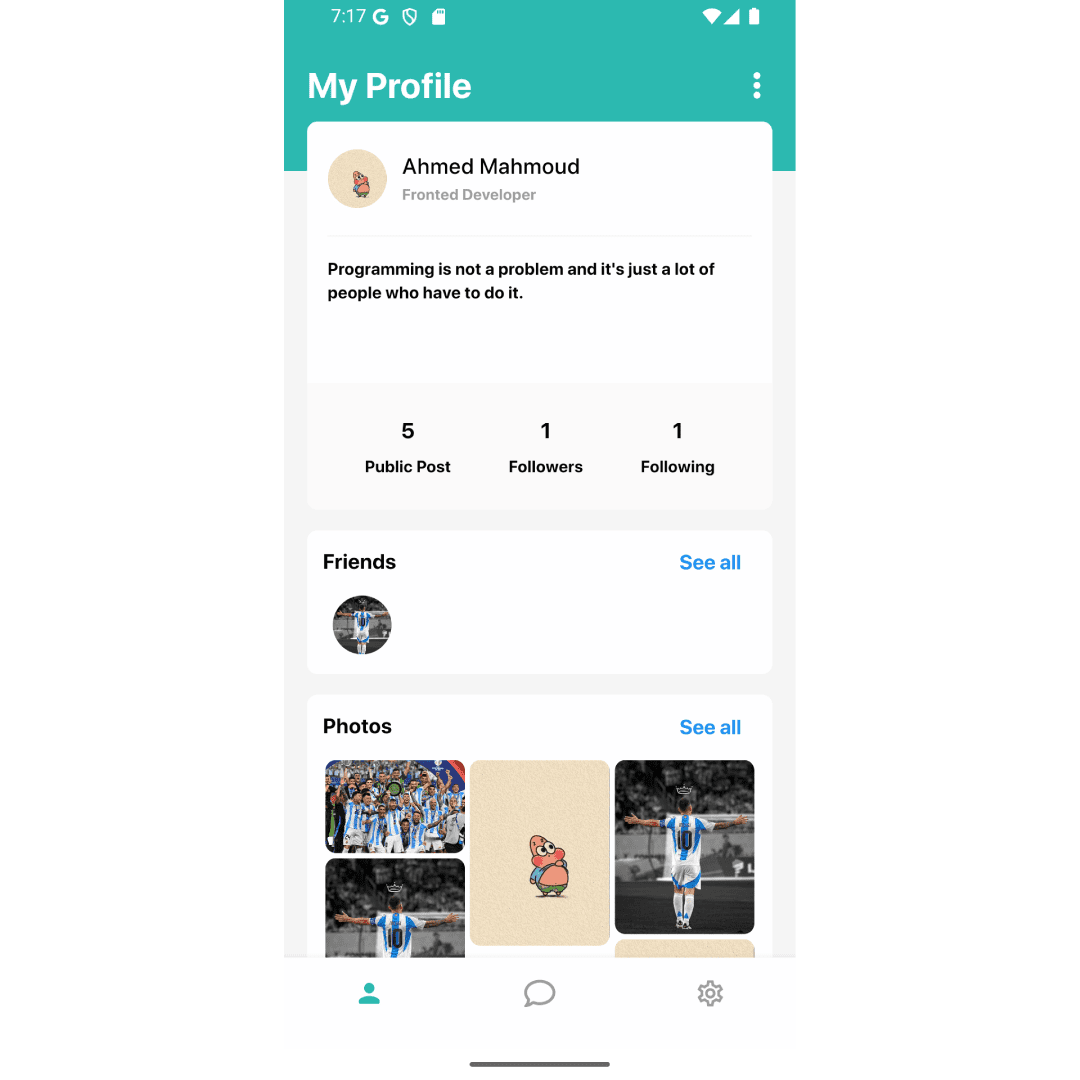Screen dimensions: 1080x1080
Task: Open the team celebration photo
Action: [395, 806]
